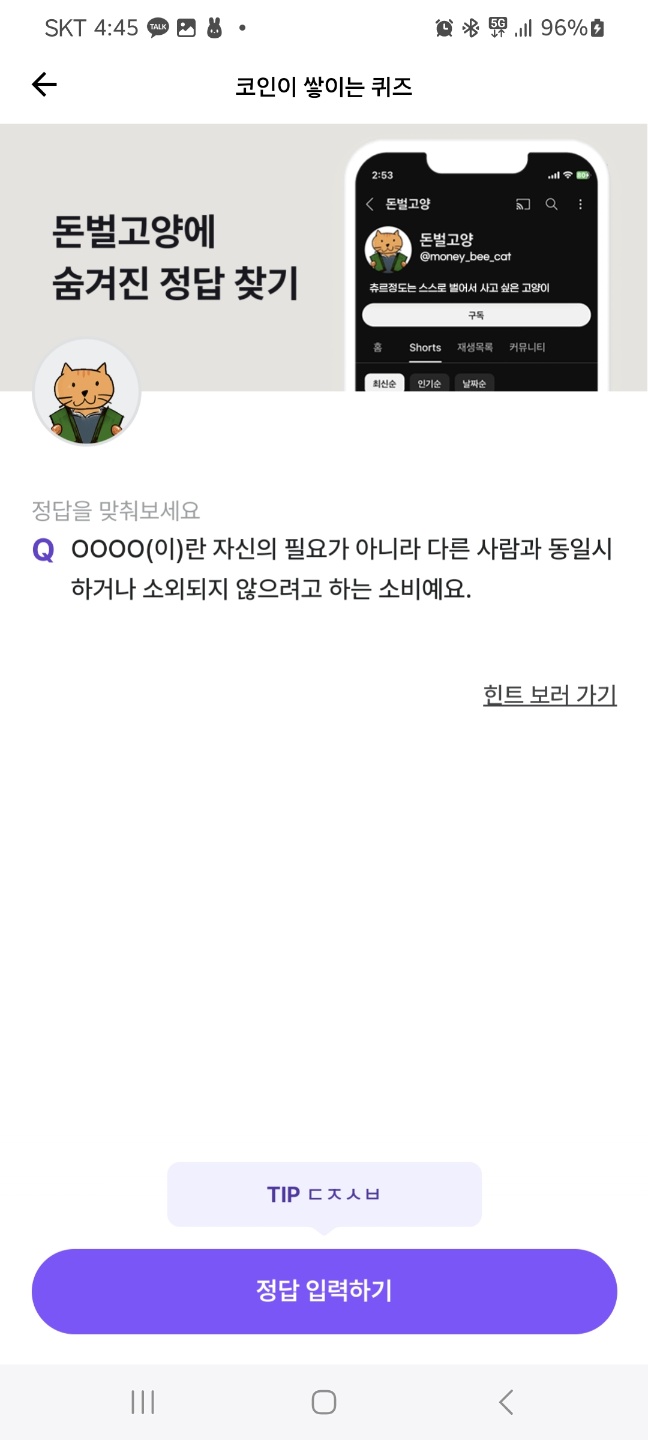Open the 힌트 보러 가기 link
The image size is (648, 1440).
click(550, 695)
